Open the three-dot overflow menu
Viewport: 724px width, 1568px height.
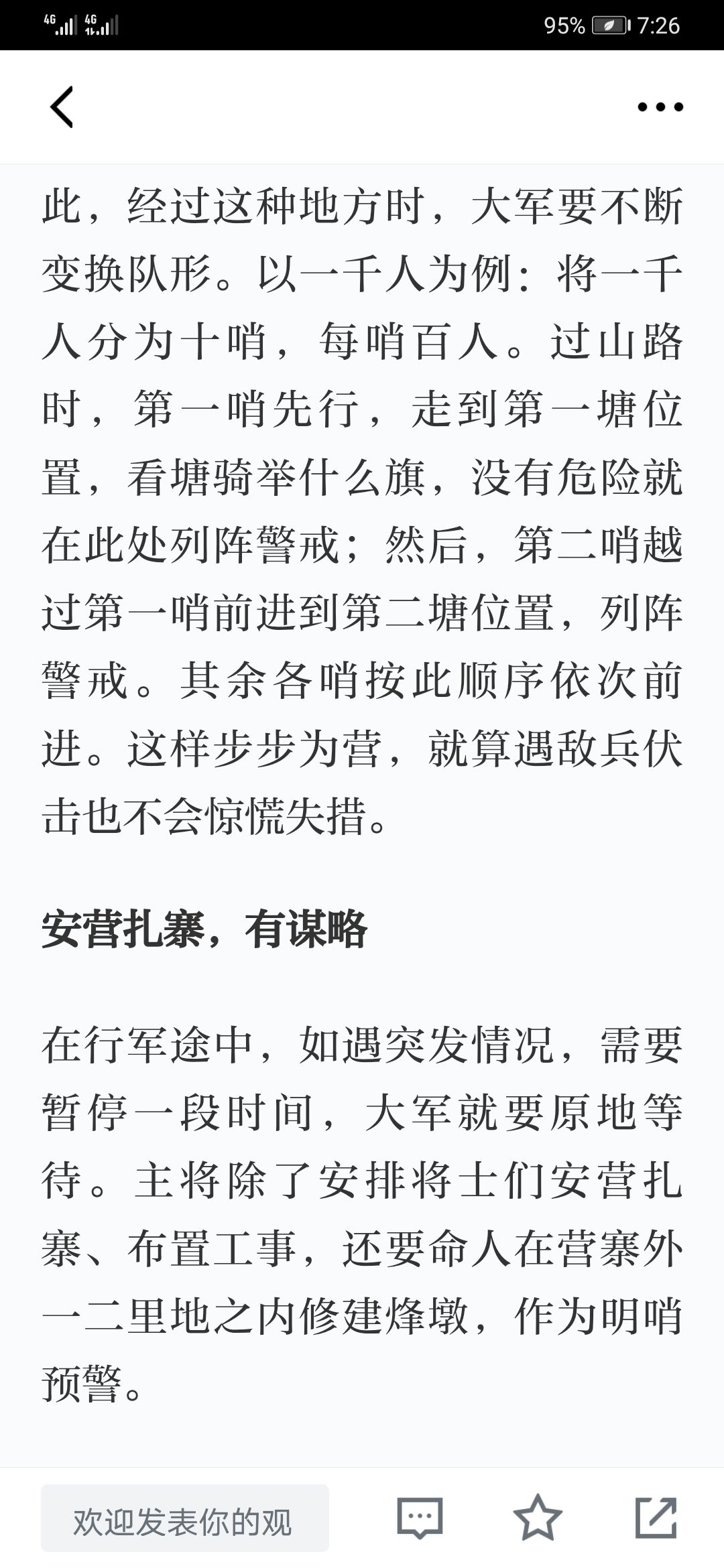[x=660, y=107]
